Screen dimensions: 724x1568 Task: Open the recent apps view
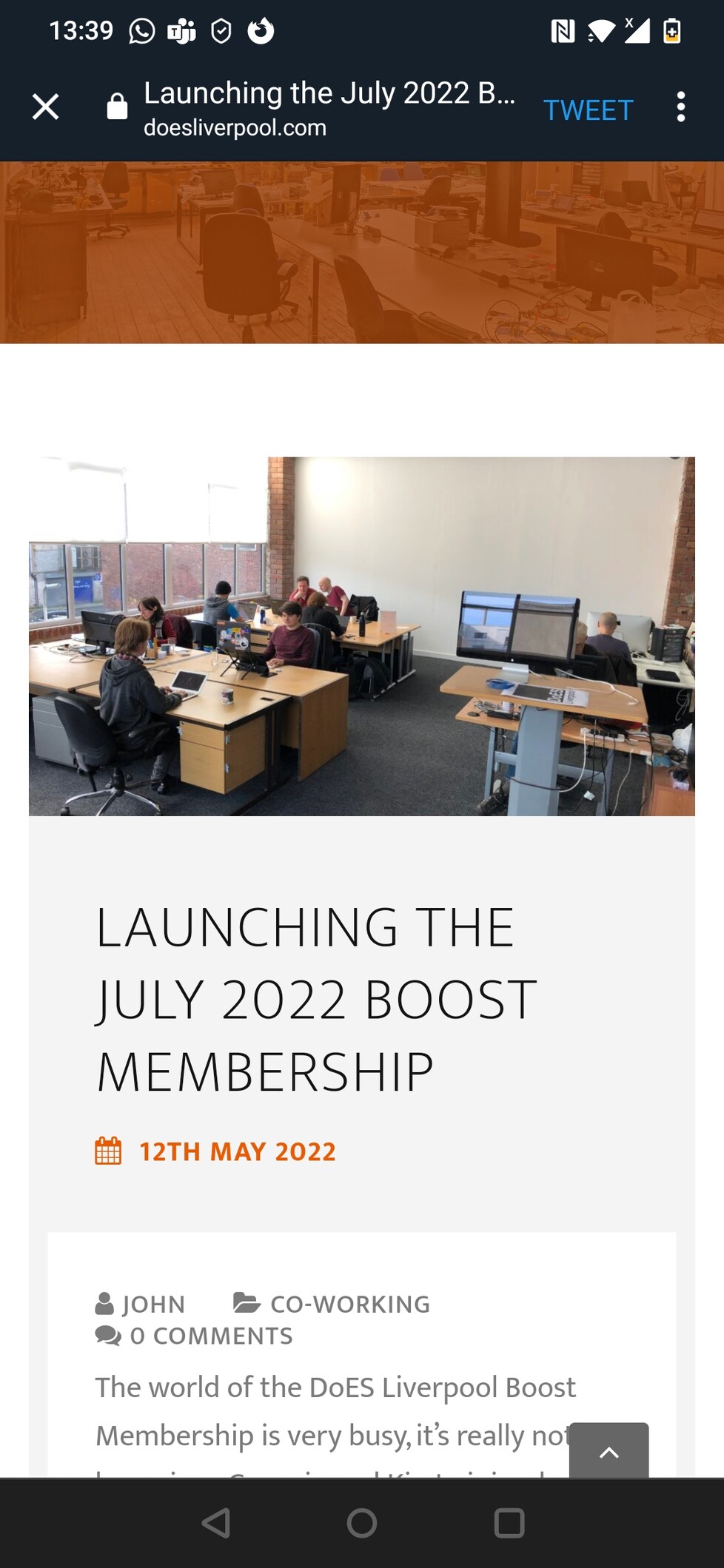coord(509,1524)
